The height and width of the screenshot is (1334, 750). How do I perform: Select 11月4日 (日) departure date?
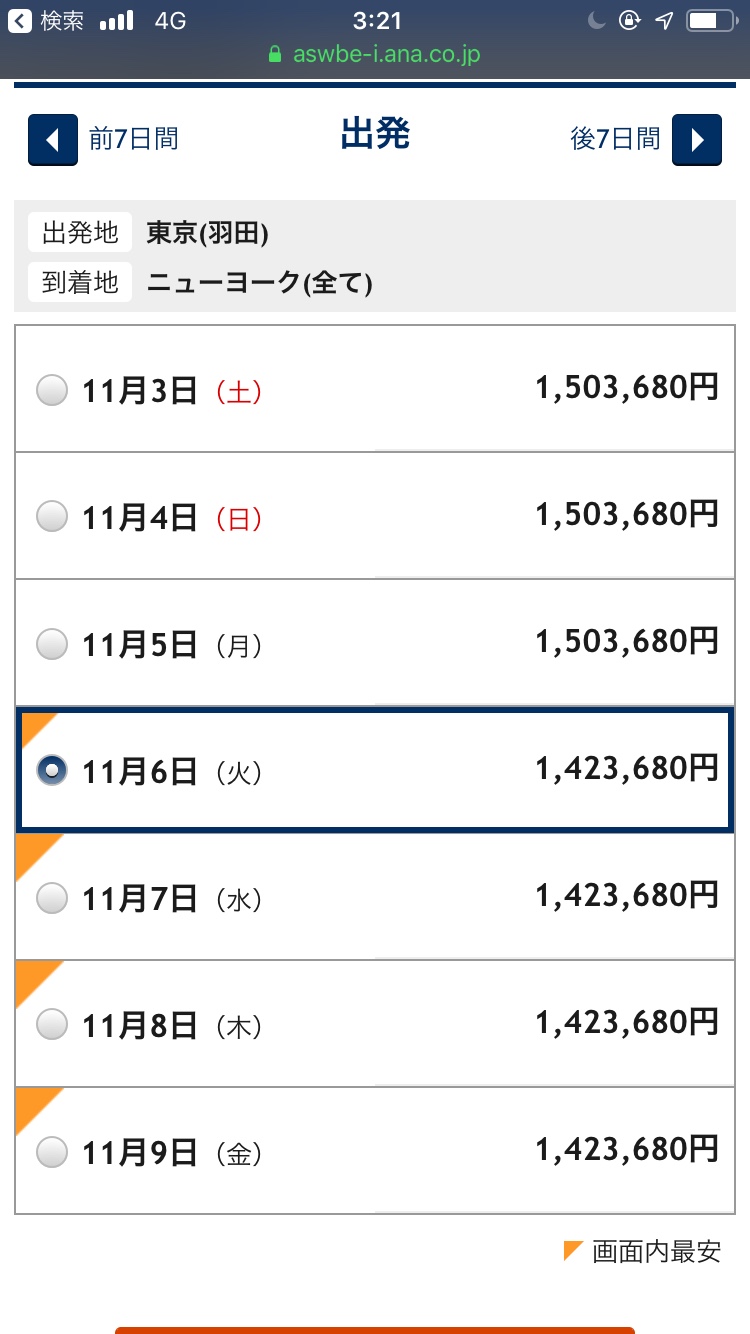pos(375,515)
